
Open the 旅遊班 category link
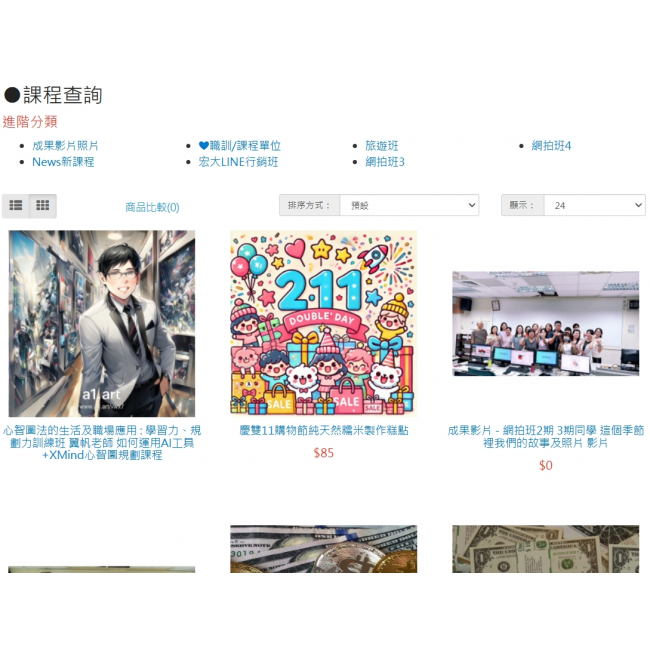(381, 146)
